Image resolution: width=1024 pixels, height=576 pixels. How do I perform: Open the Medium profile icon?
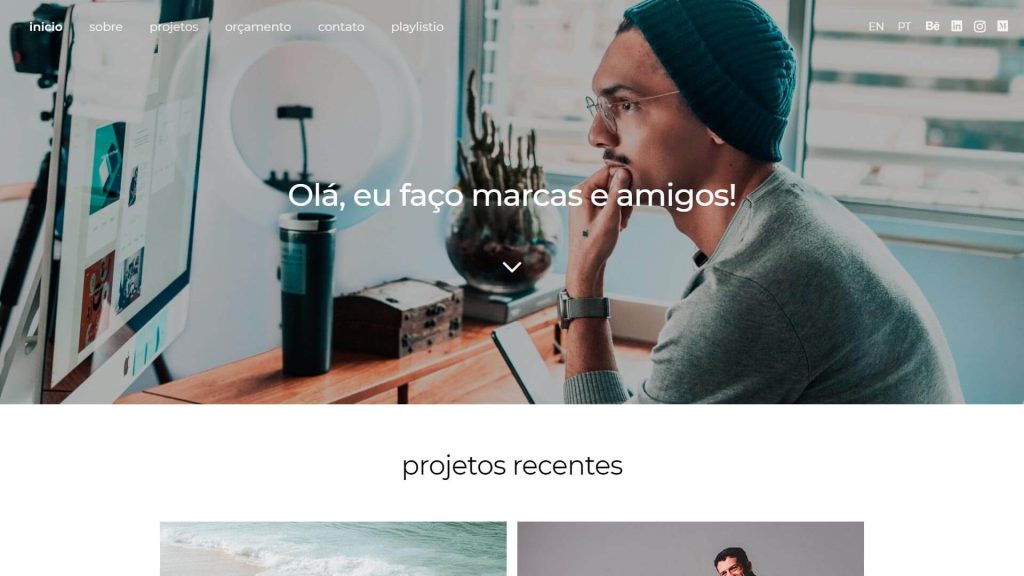pyautogui.click(x=1003, y=26)
